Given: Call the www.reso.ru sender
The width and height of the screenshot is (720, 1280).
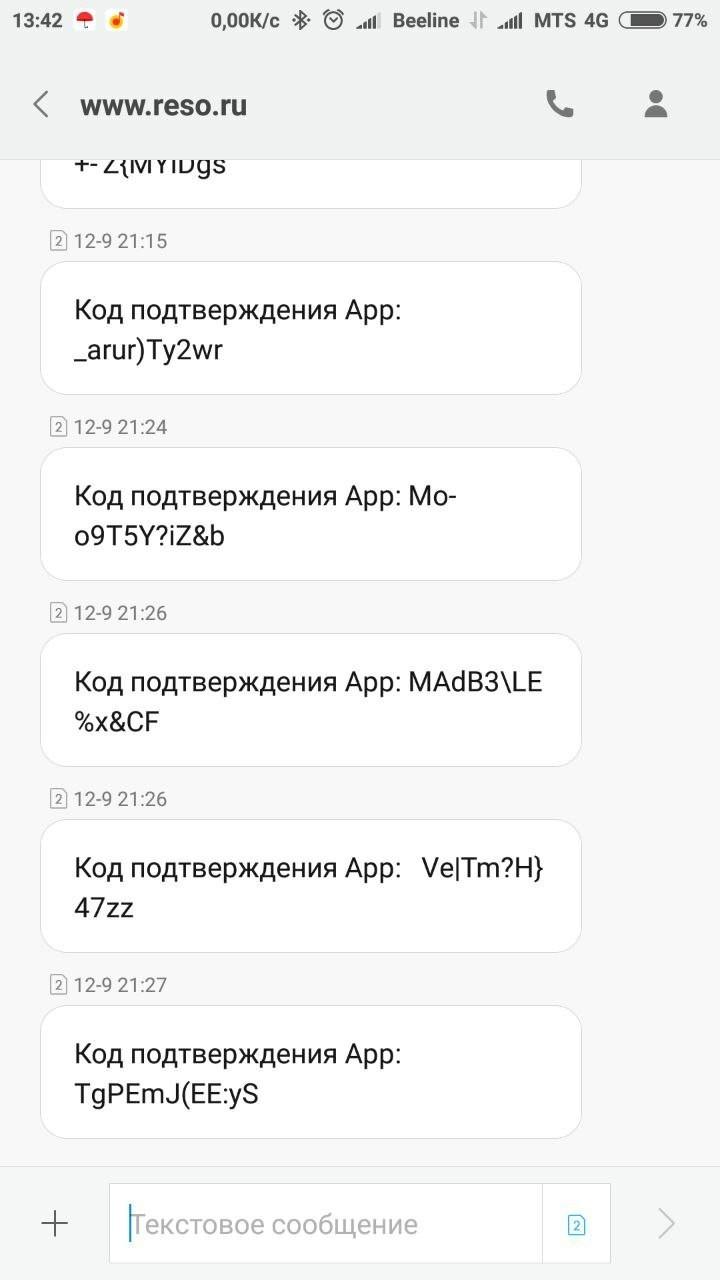Looking at the screenshot, I should (x=559, y=104).
